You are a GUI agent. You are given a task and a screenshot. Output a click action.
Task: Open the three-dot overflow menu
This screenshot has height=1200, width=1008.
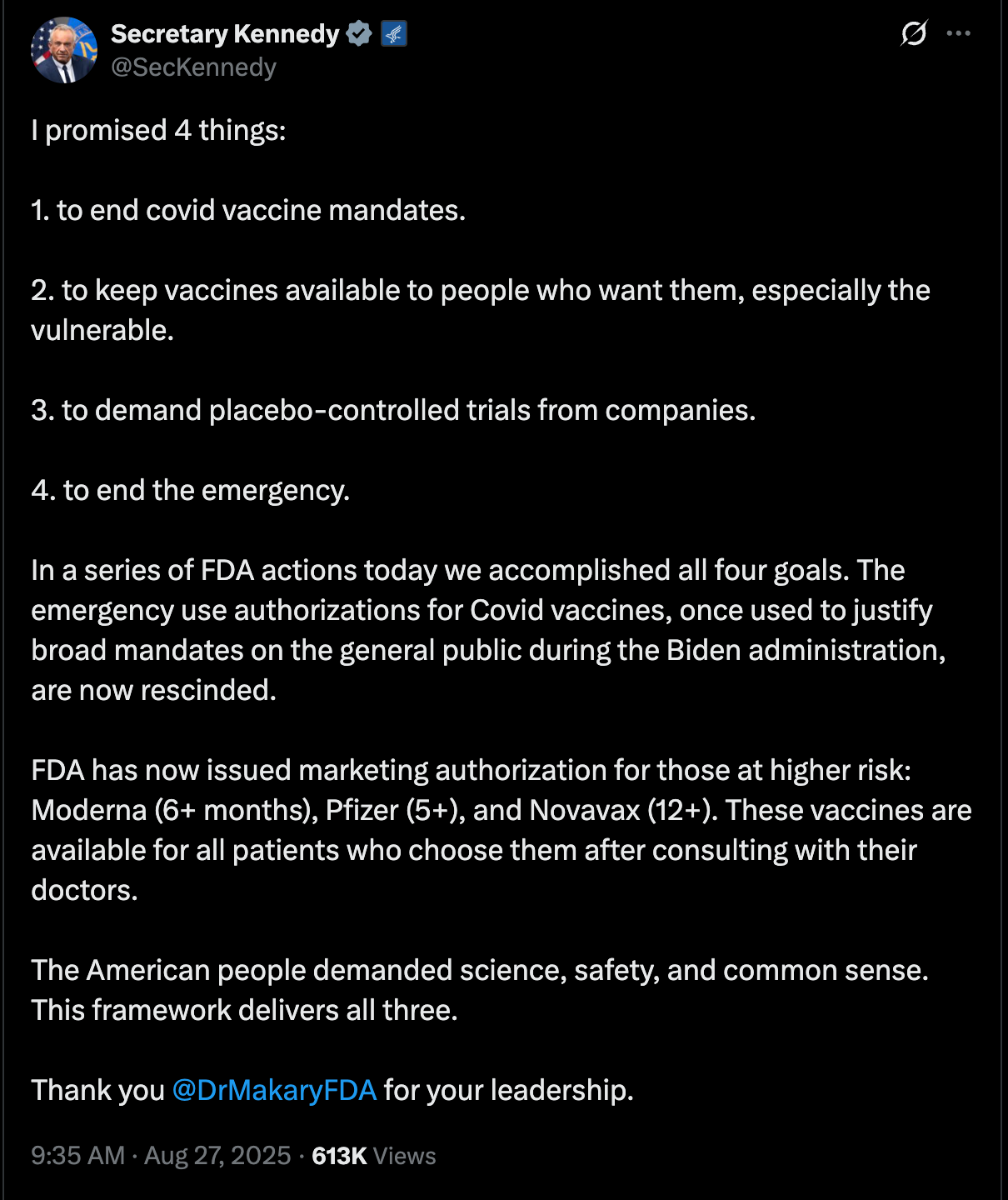point(959,33)
